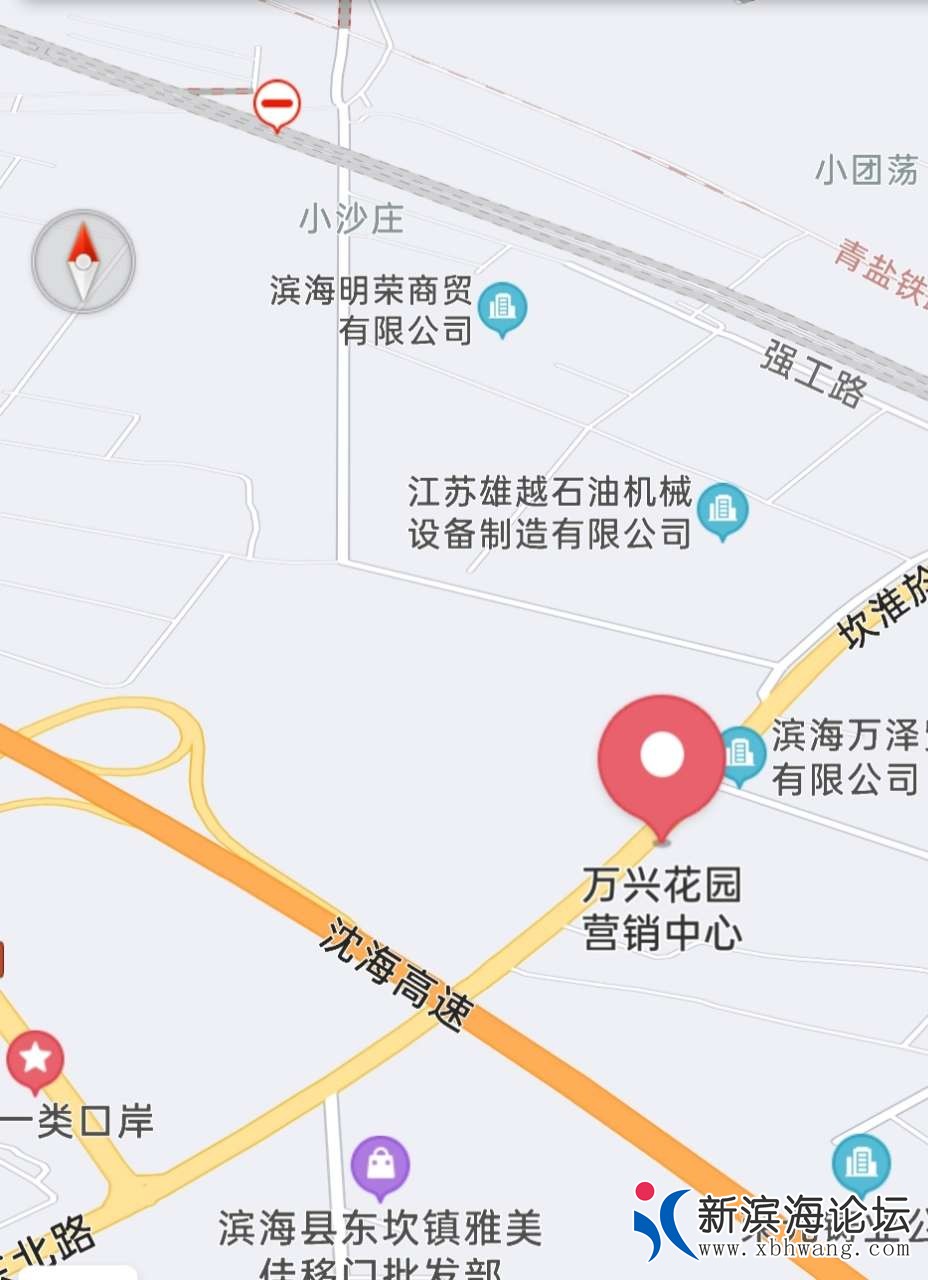Select the 万兴花园营销中心 red location pin
This screenshot has width=928, height=1280.
tap(661, 758)
